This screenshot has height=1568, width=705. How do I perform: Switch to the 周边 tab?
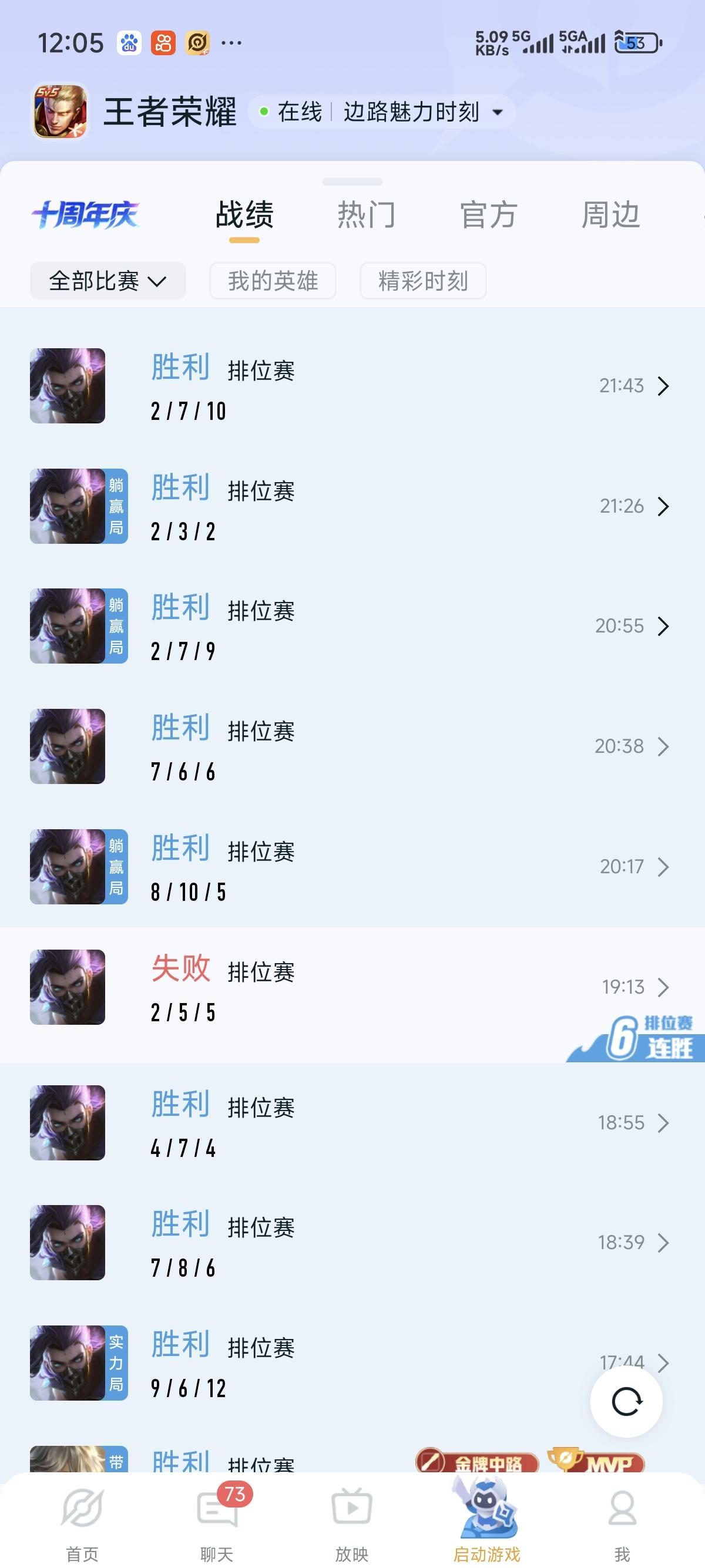point(610,215)
